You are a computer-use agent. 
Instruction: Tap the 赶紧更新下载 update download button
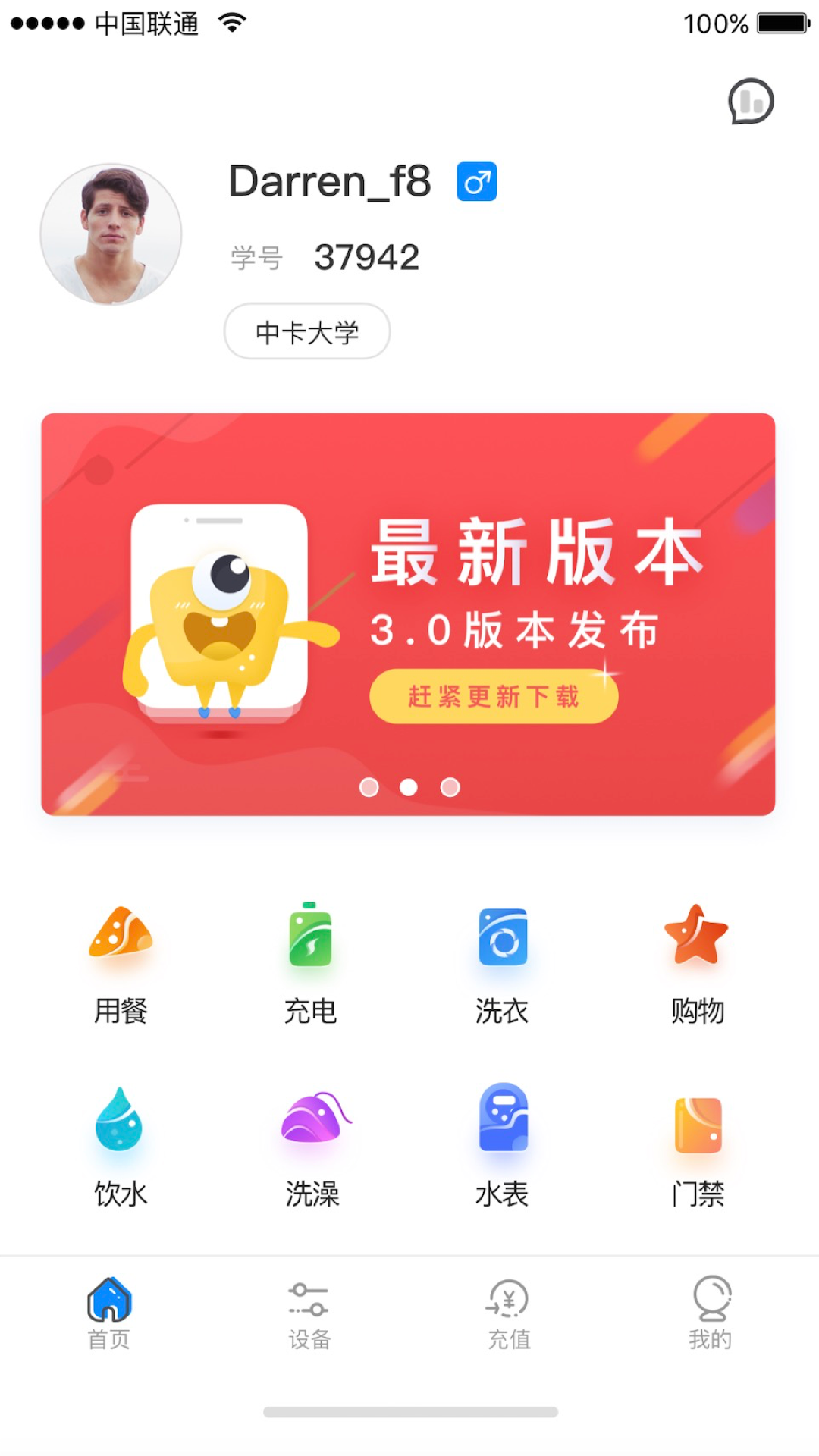point(491,695)
